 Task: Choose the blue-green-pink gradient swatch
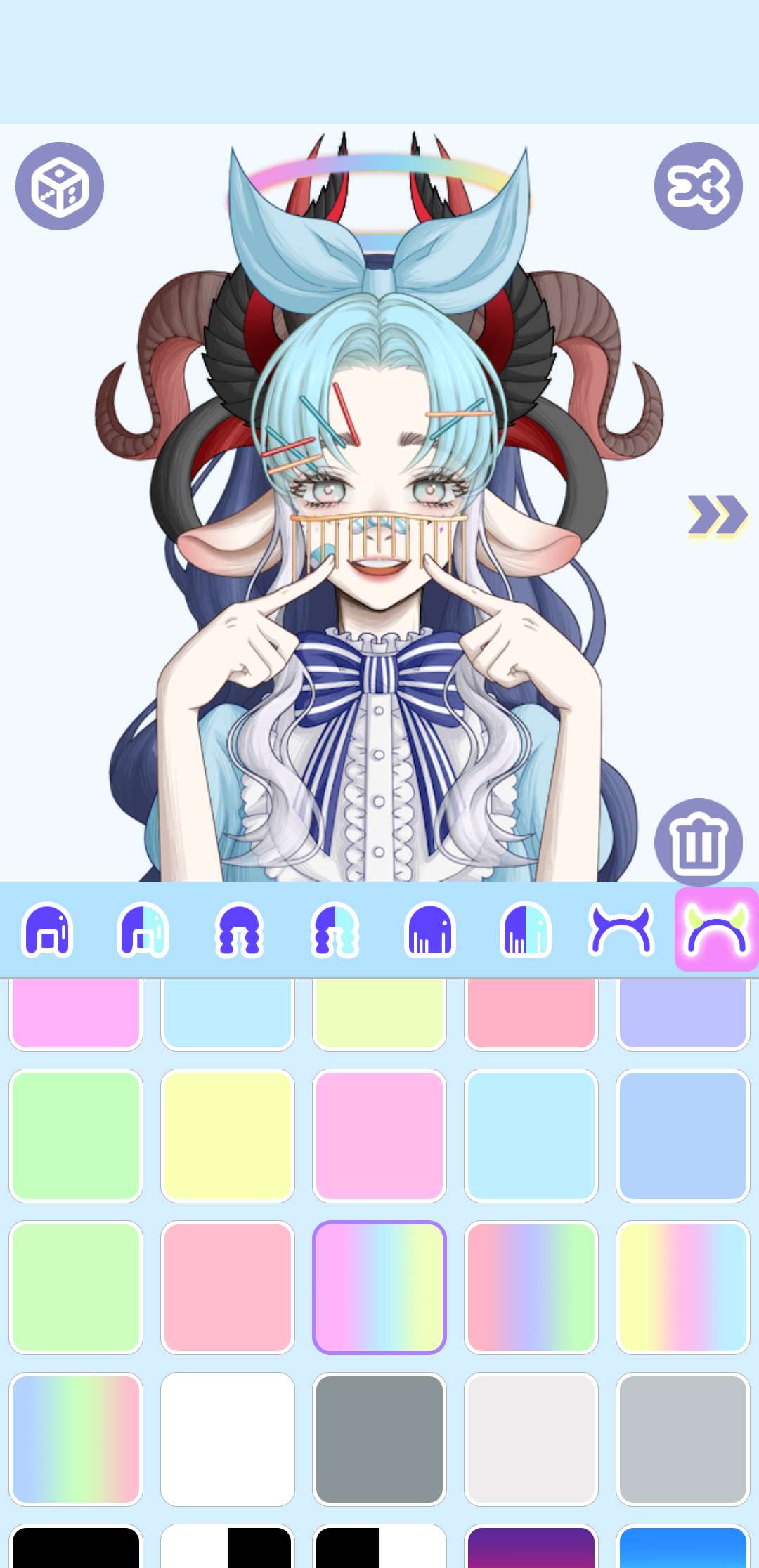tap(76, 1439)
